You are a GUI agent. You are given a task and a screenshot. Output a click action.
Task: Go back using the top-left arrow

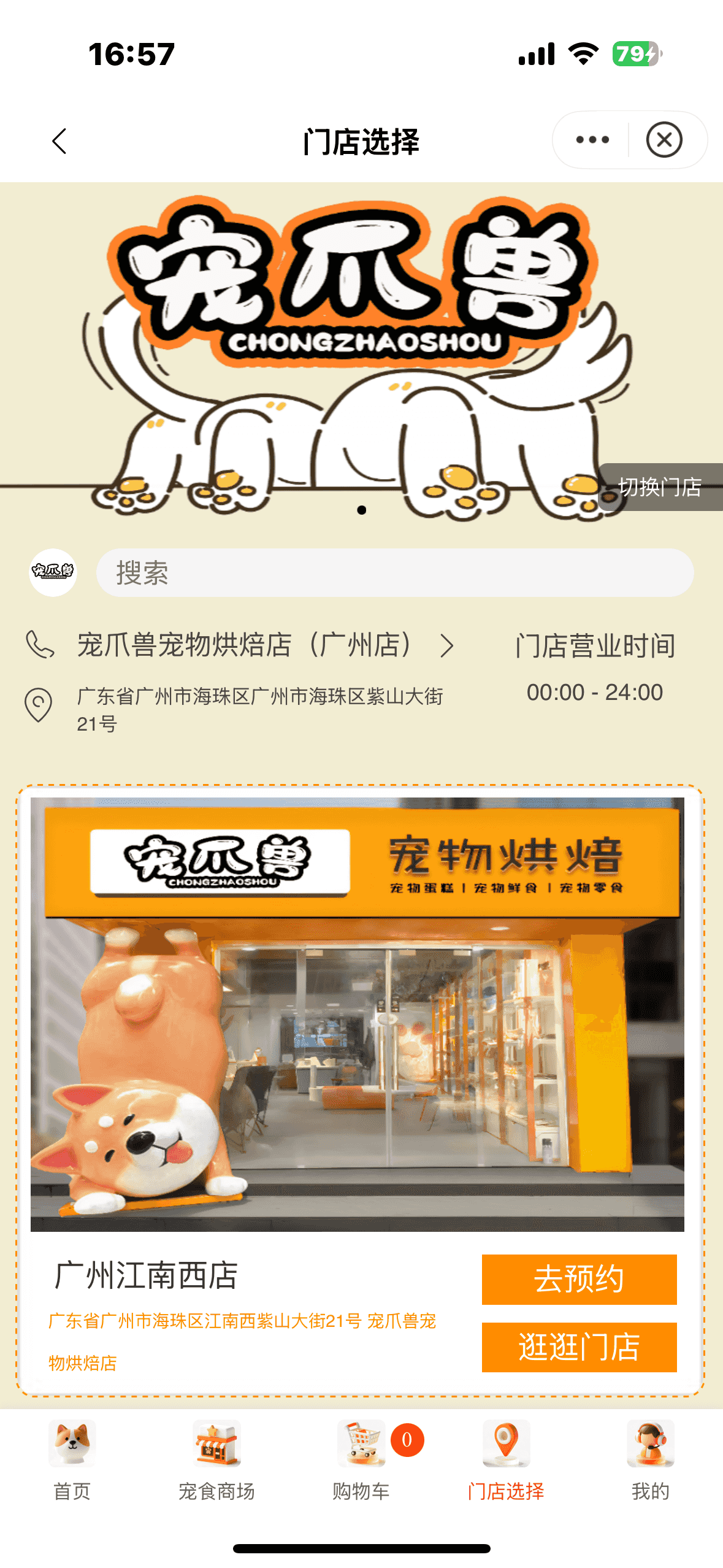point(59,141)
